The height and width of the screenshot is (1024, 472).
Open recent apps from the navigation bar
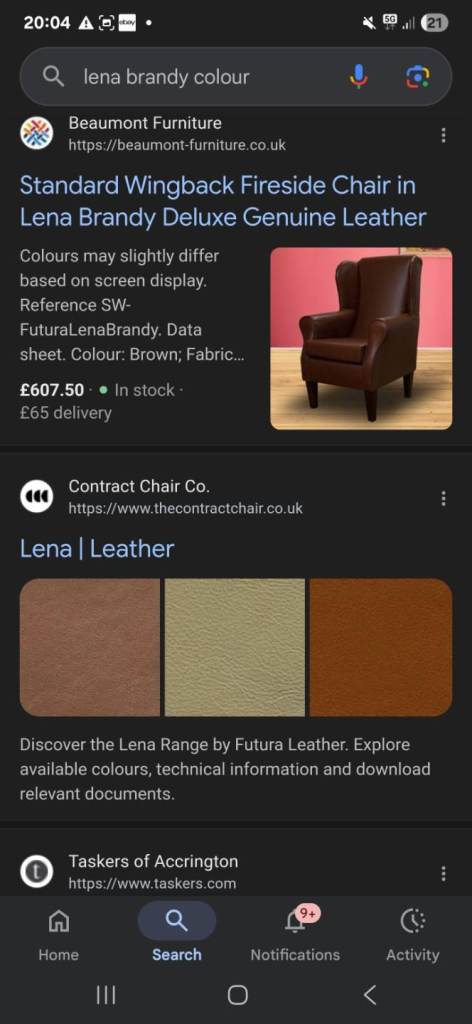tap(106, 995)
